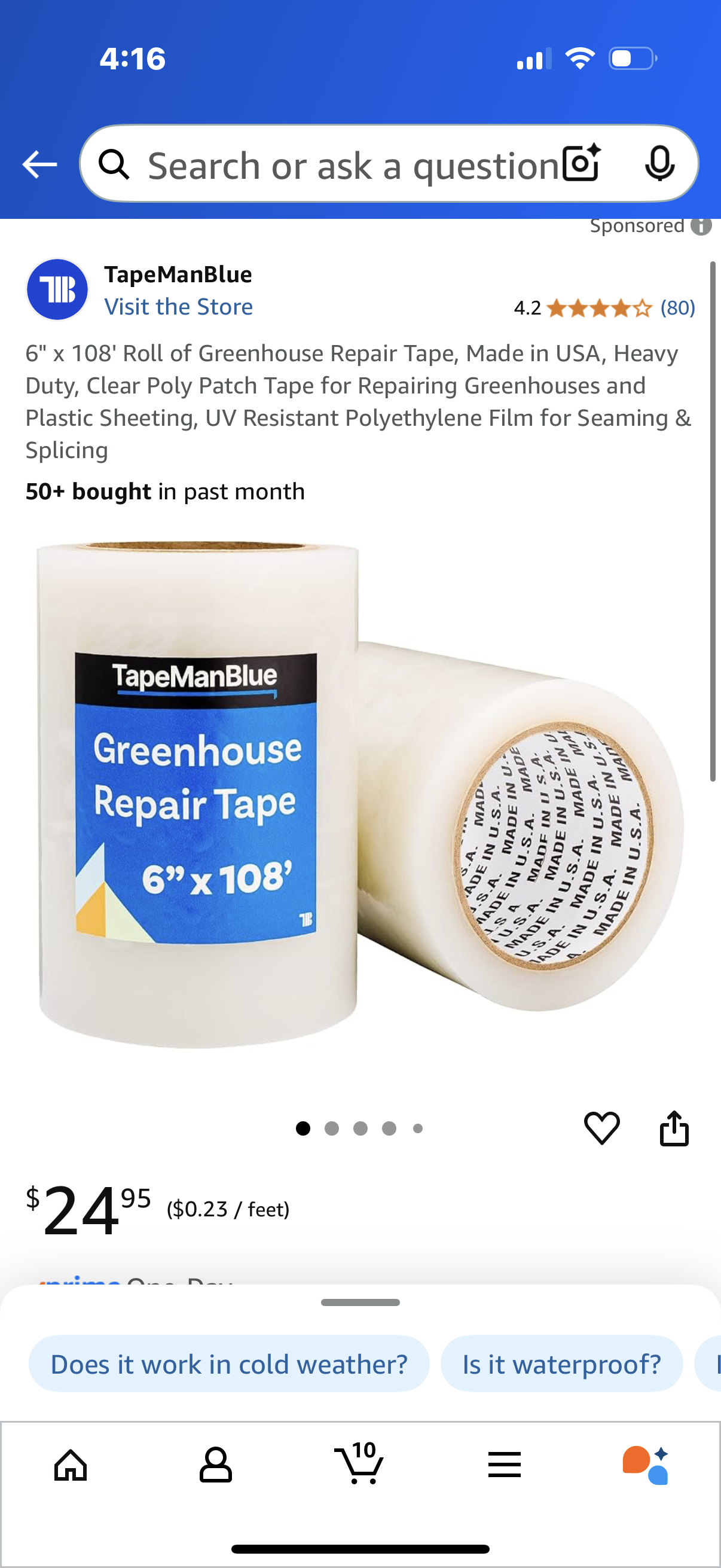Open the Rufus AI assistant tab

[646, 1465]
